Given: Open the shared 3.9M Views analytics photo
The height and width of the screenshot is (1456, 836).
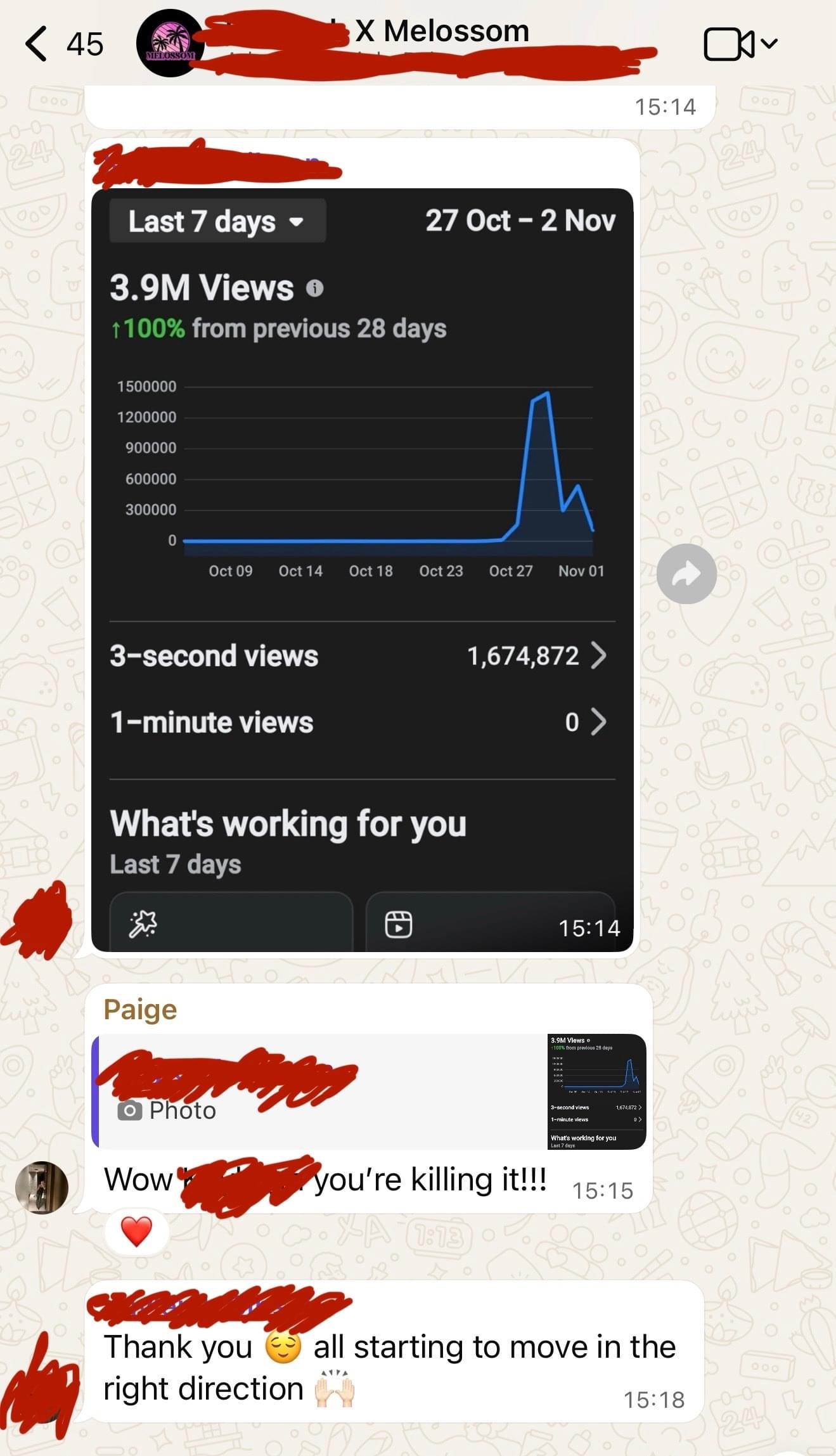Looking at the screenshot, I should click(362, 569).
